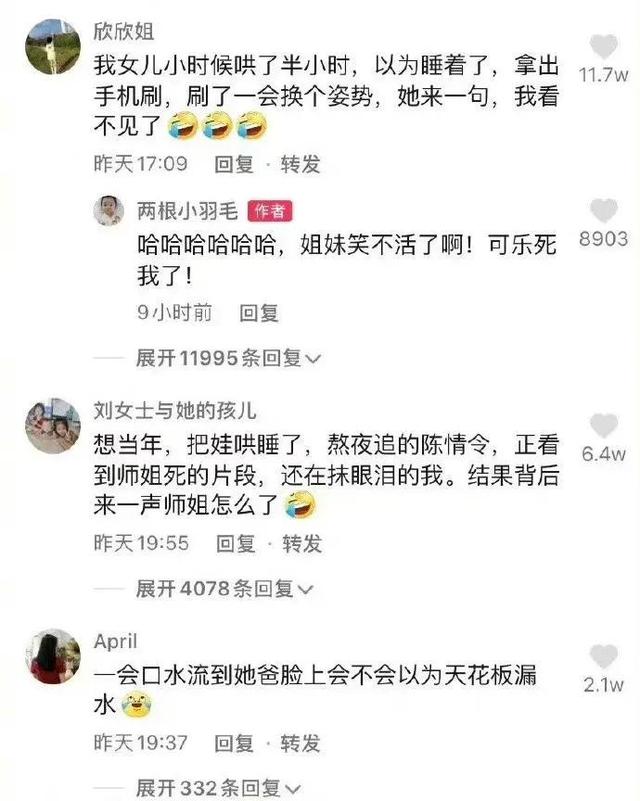The height and width of the screenshot is (801, 640).
Task: Reply to 刘女士与她的孩儿's comment
Action: 236,543
